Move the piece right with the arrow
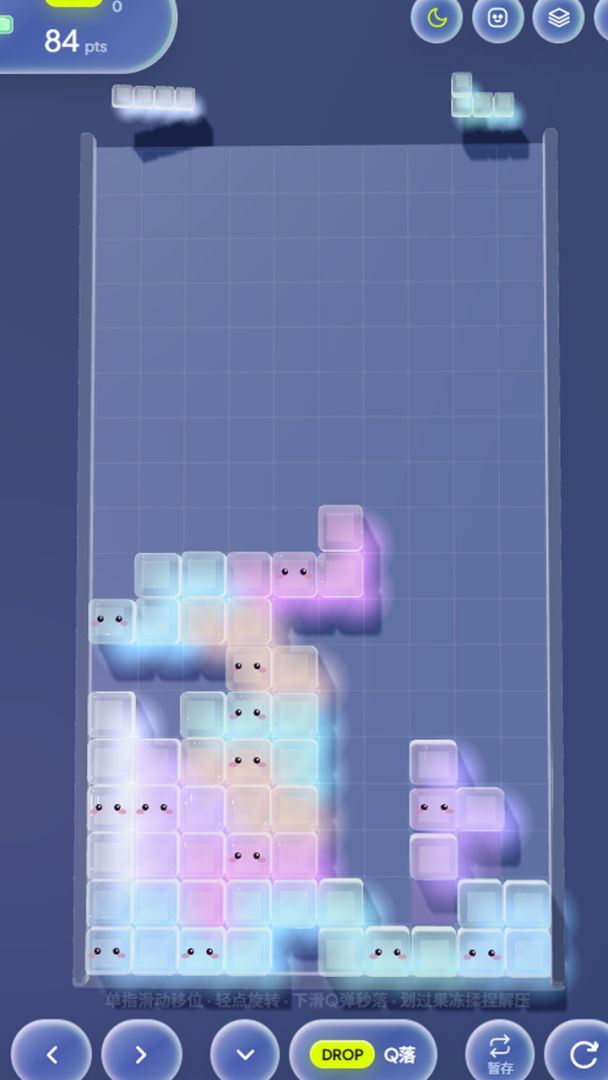 [x=141, y=1053]
